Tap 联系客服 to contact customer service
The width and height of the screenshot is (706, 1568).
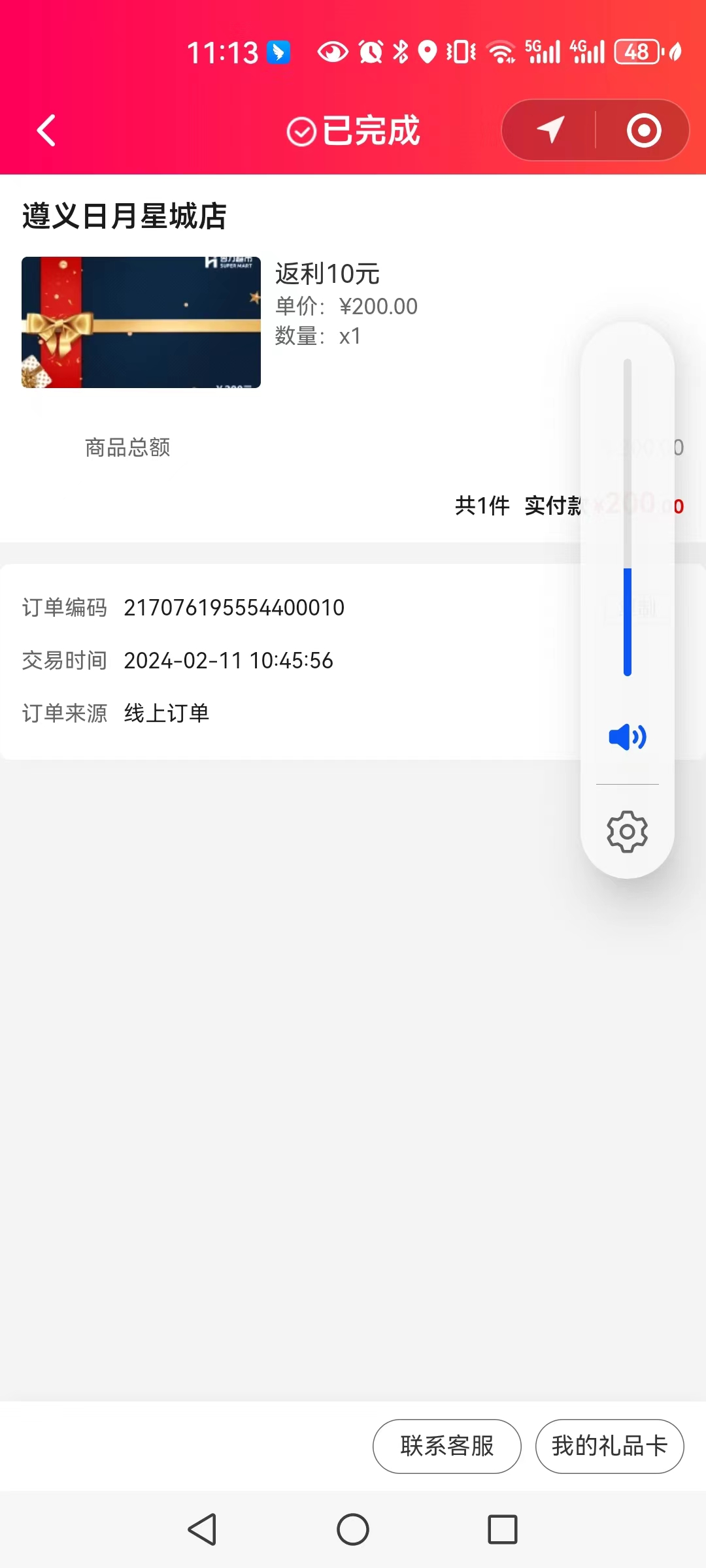(x=447, y=1446)
